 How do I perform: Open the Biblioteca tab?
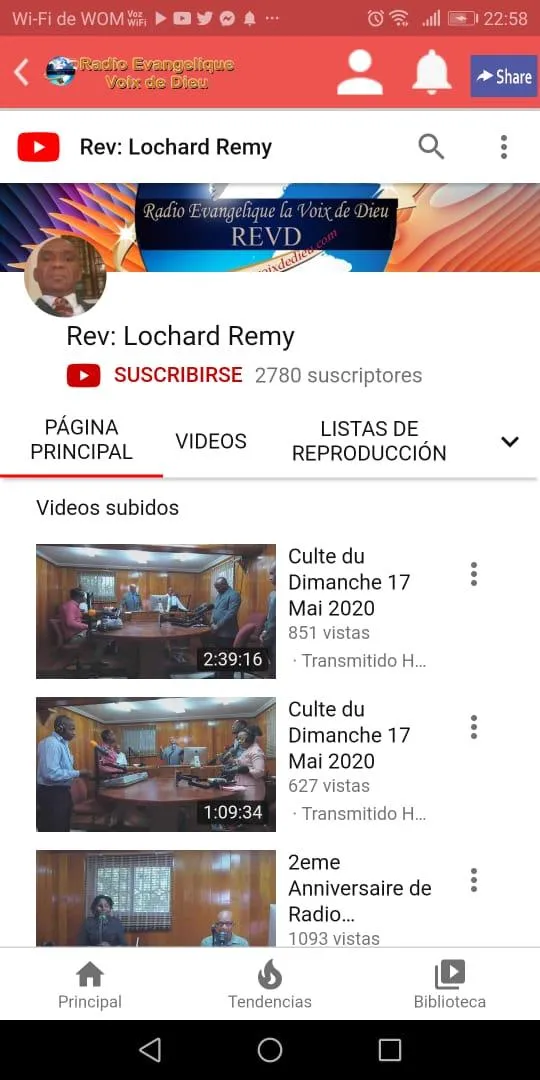pyautogui.click(x=450, y=985)
